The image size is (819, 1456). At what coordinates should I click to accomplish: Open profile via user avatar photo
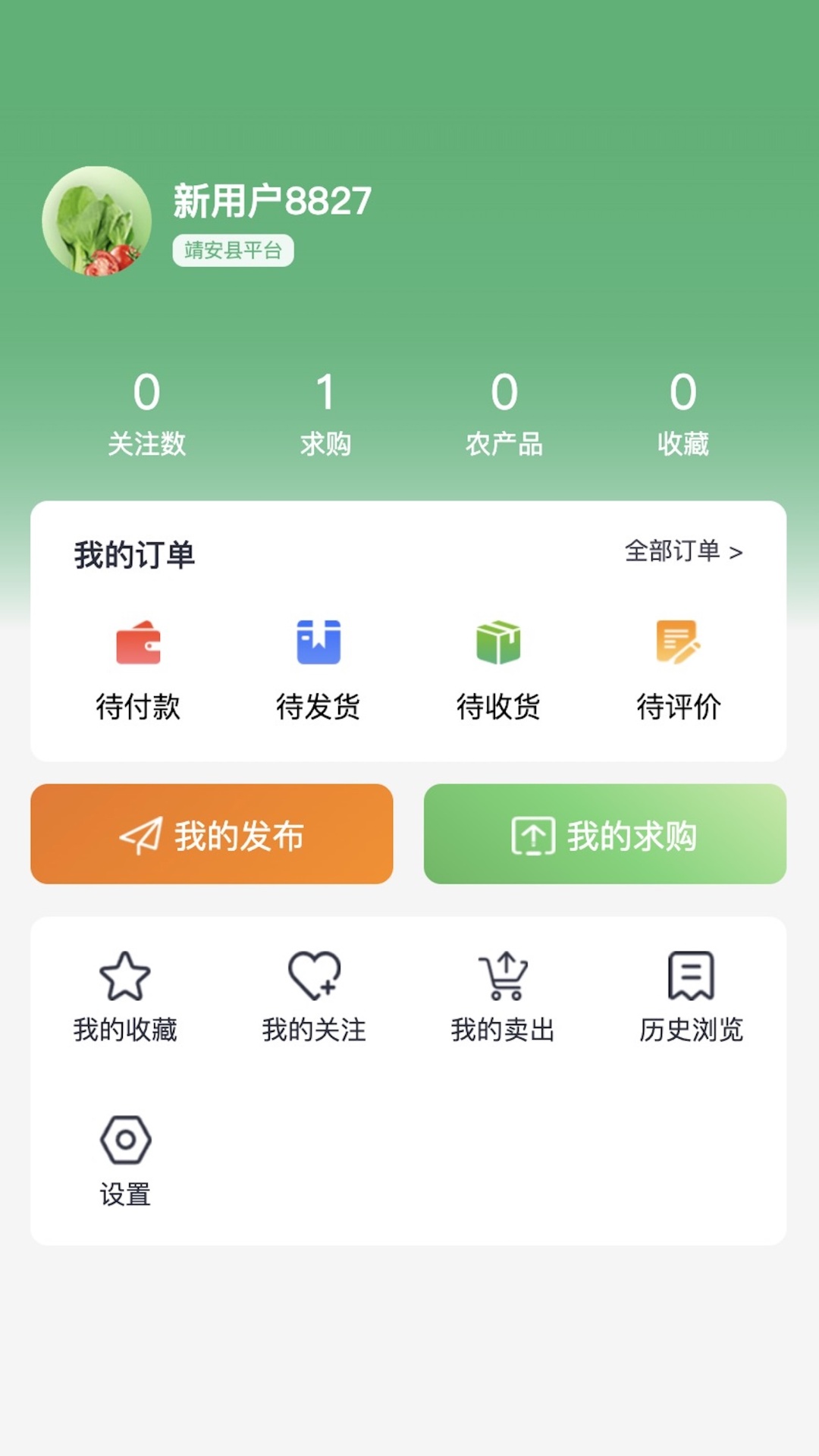pyautogui.click(x=96, y=219)
